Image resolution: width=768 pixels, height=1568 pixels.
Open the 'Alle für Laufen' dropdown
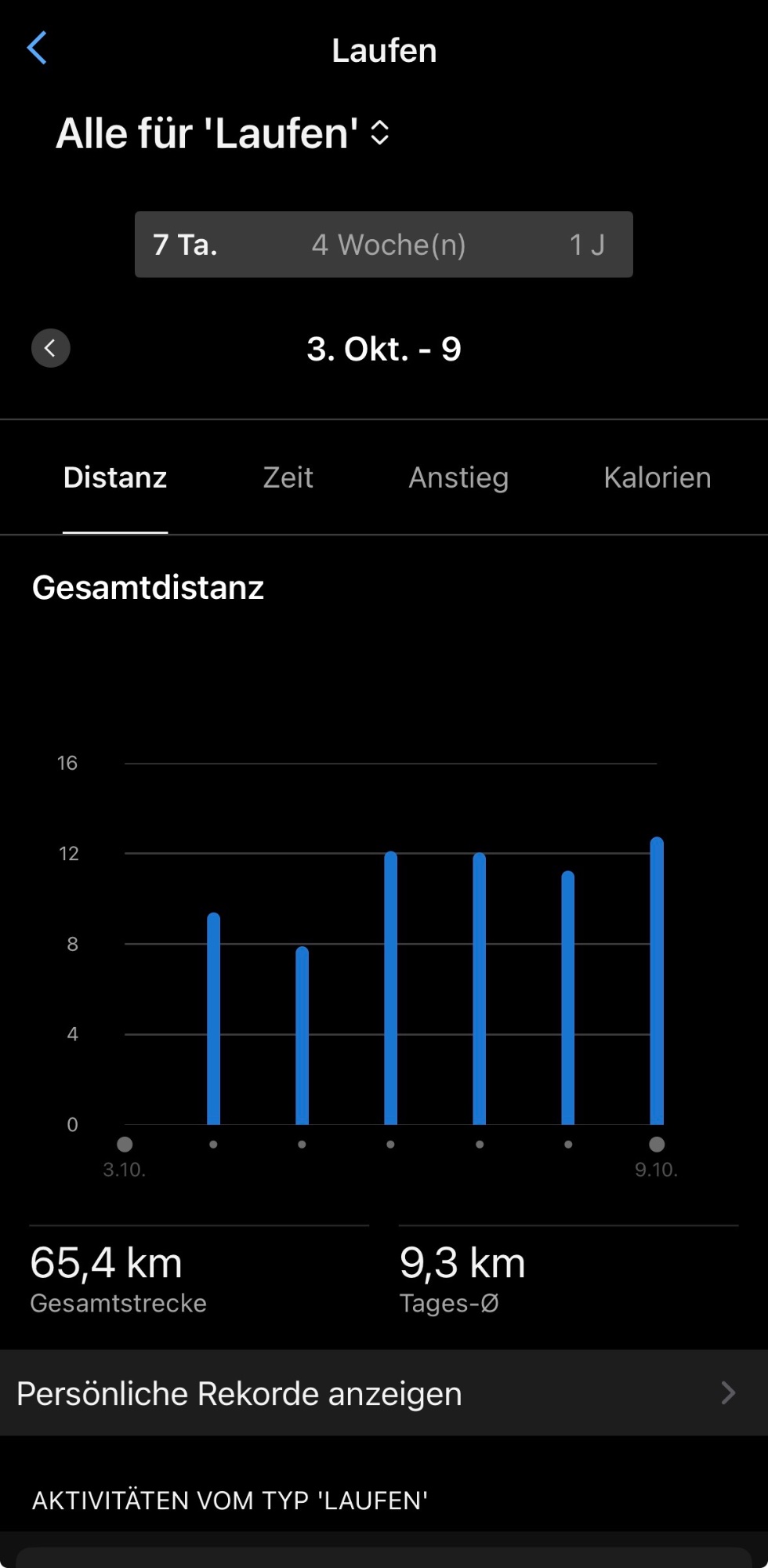(x=223, y=133)
